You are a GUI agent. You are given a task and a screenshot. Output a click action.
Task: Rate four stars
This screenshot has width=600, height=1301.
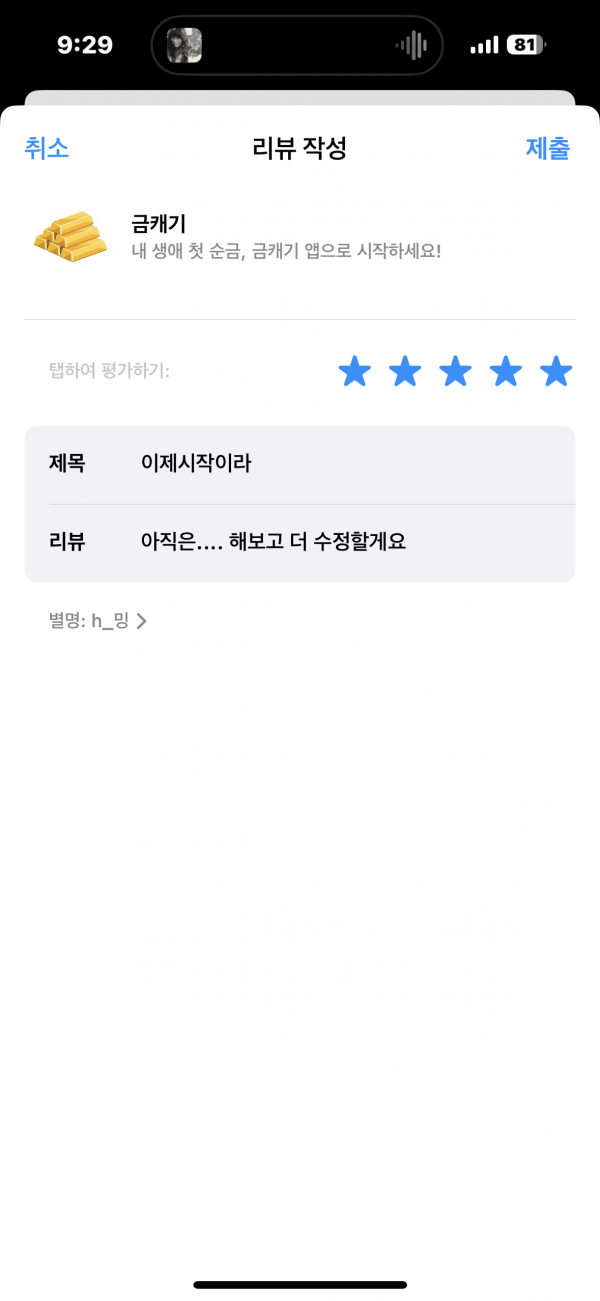505,372
